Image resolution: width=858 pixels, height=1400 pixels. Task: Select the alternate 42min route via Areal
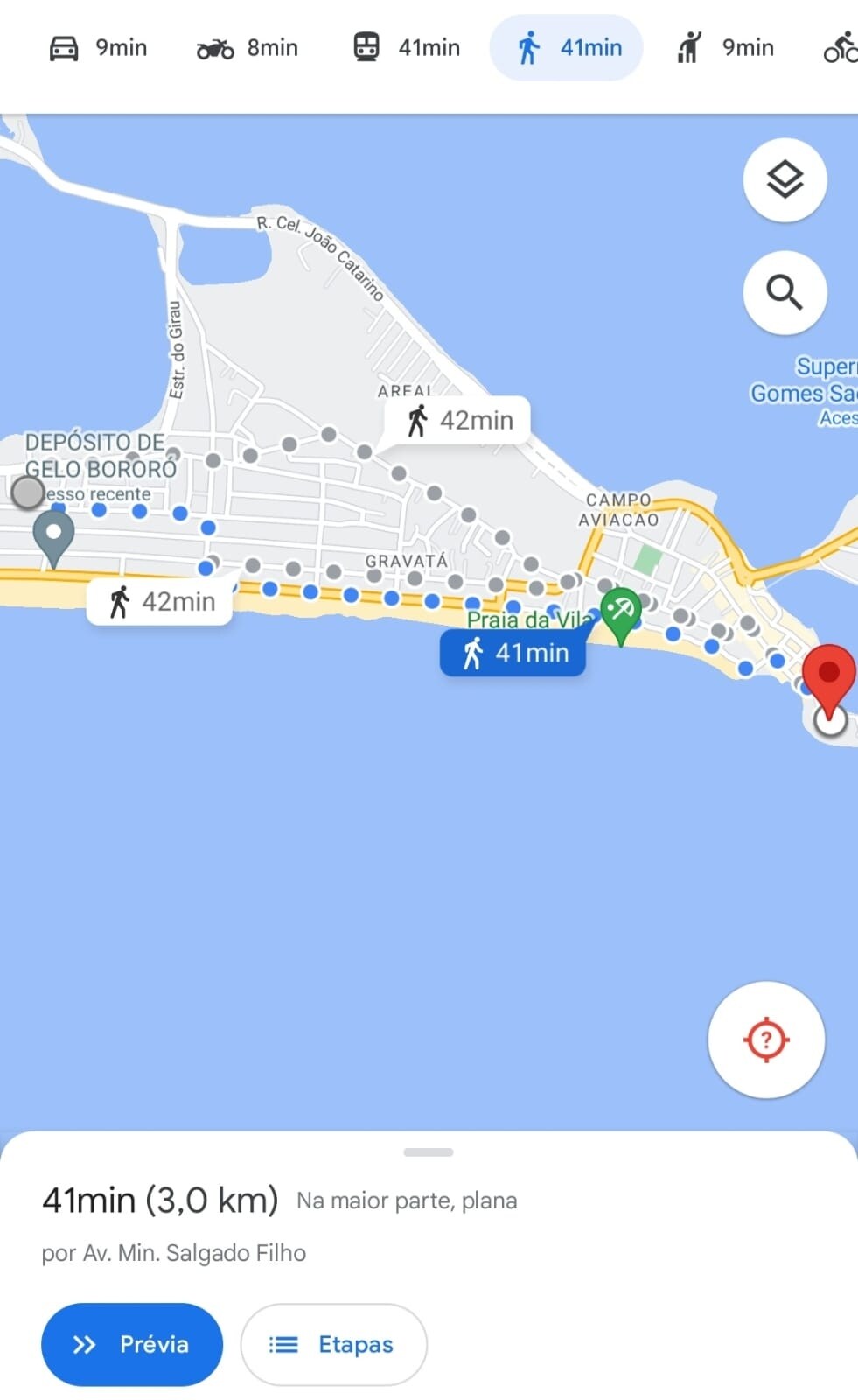pyautogui.click(x=457, y=421)
